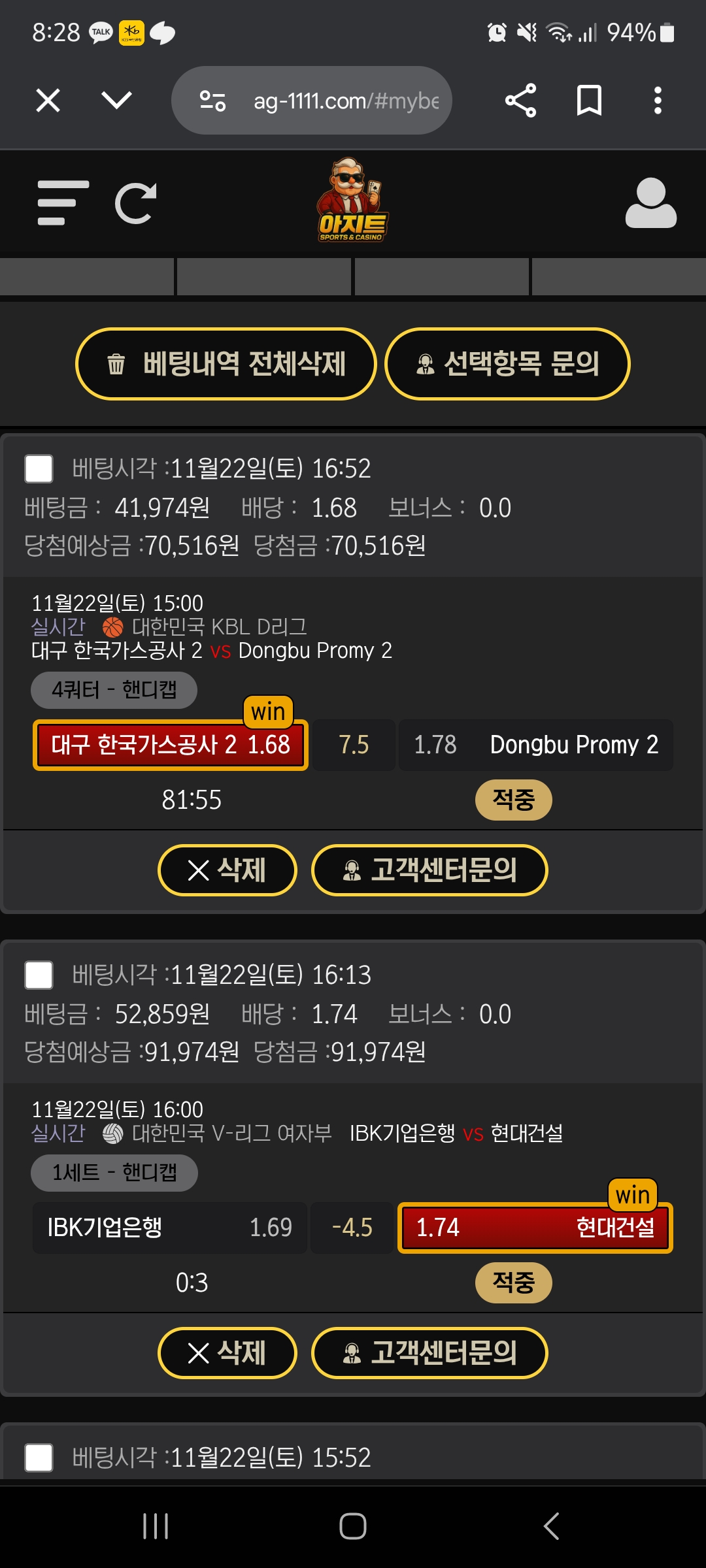
Task: Tap the ag-1111.com address bar
Action: click(x=312, y=101)
